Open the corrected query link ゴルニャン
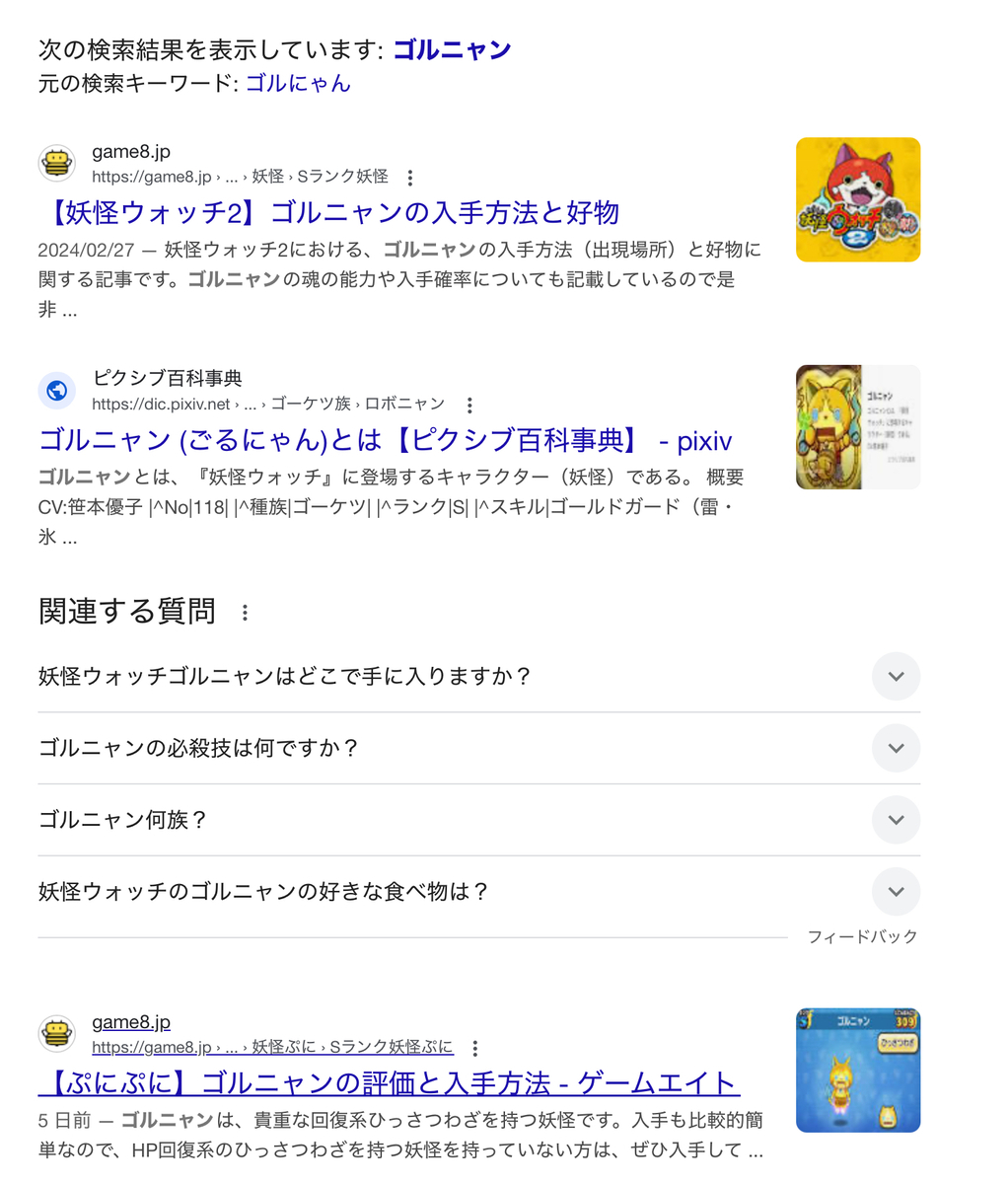 (x=452, y=49)
